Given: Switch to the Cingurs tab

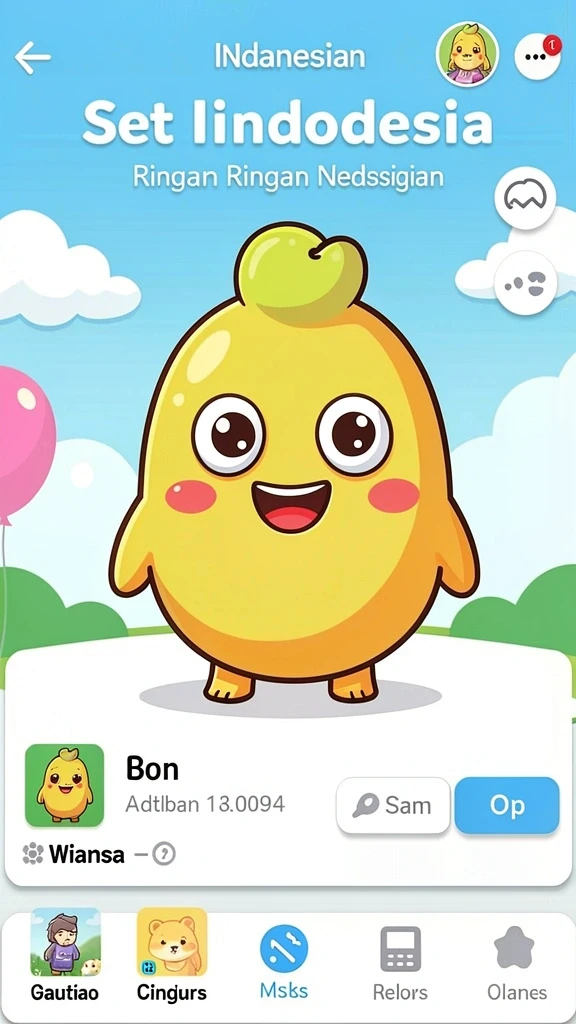Looking at the screenshot, I should tap(172, 955).
